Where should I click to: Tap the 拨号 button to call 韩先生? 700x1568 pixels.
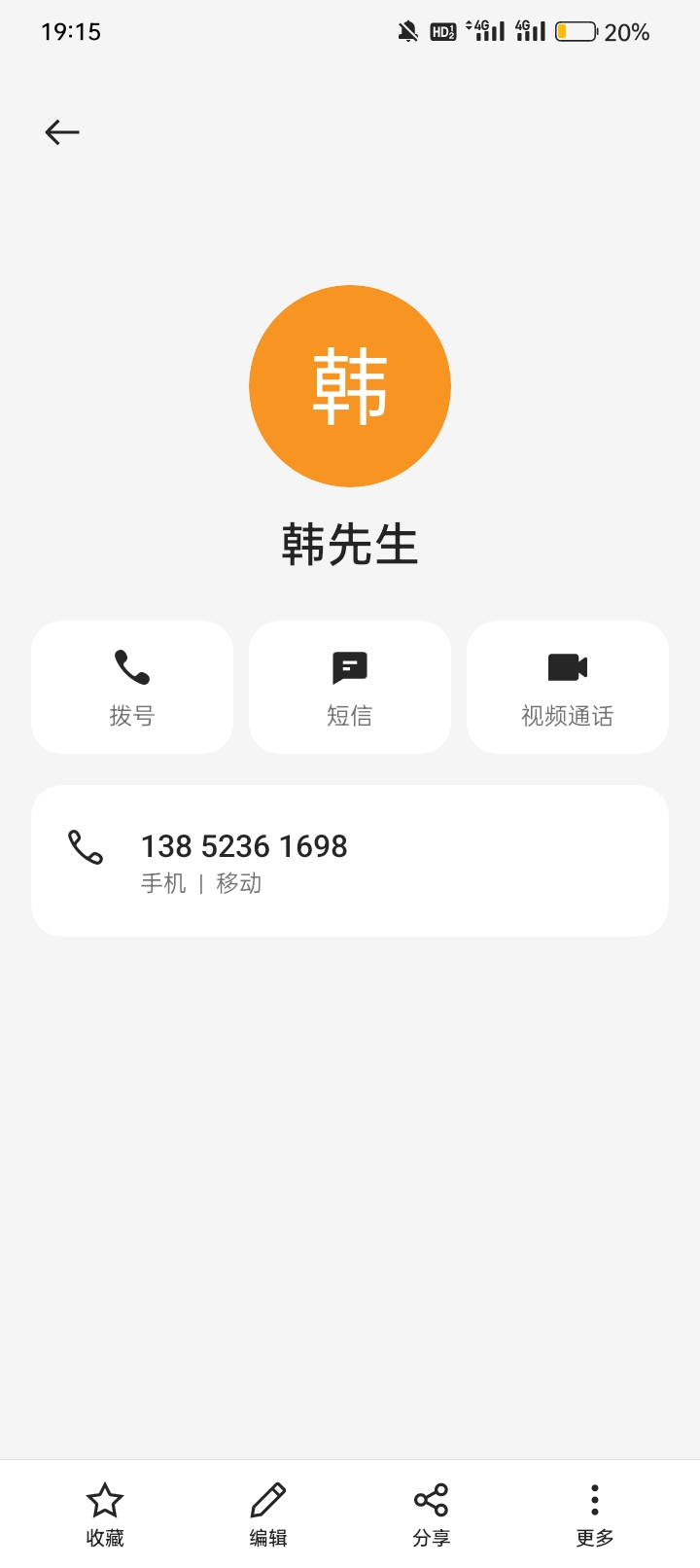(x=132, y=687)
